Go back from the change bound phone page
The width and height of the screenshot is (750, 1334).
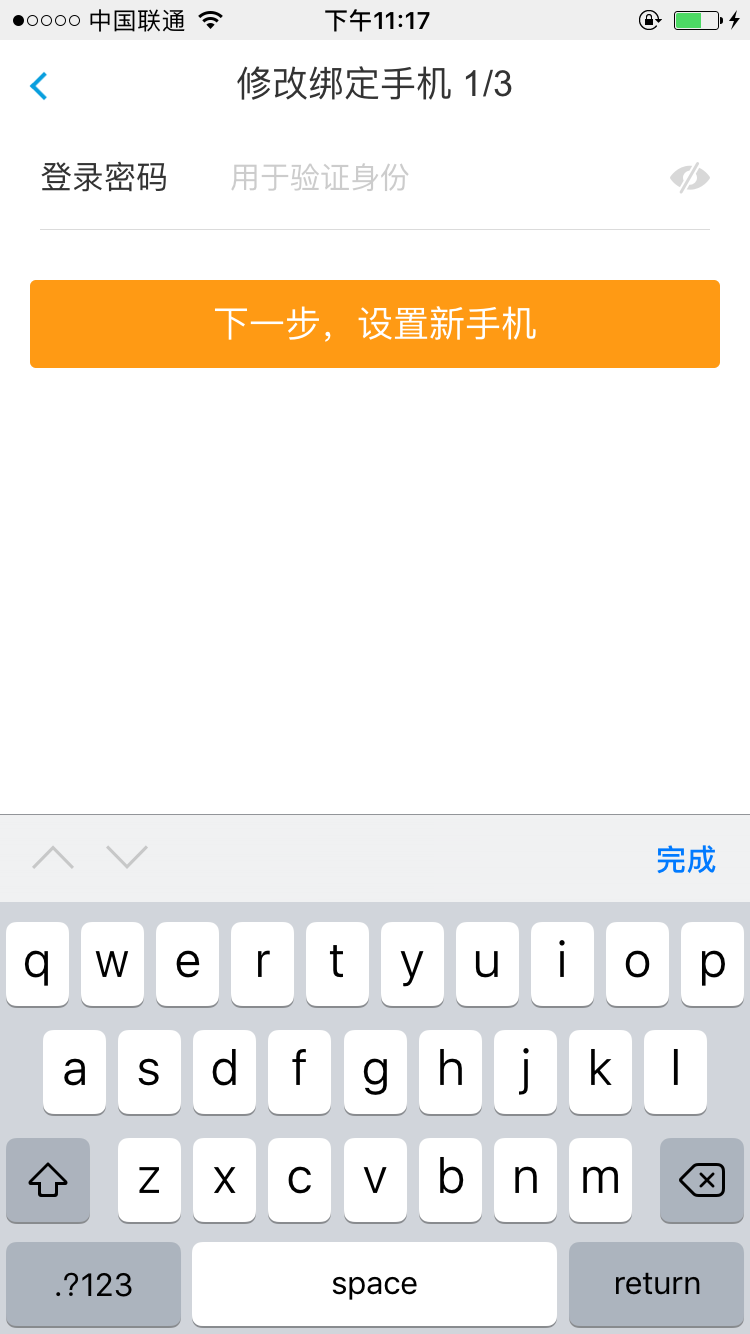(39, 86)
